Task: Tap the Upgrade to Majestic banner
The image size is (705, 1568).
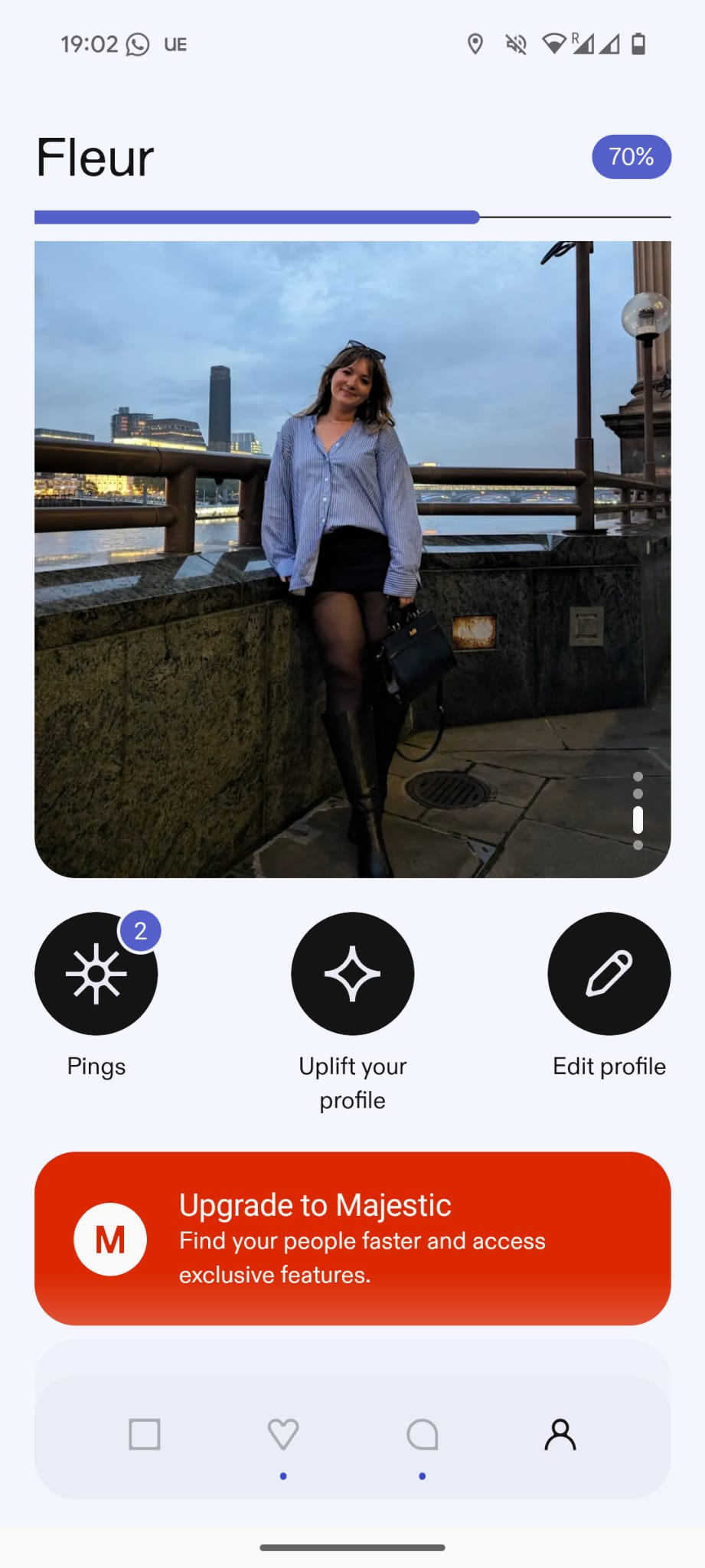Action: pos(352,1238)
